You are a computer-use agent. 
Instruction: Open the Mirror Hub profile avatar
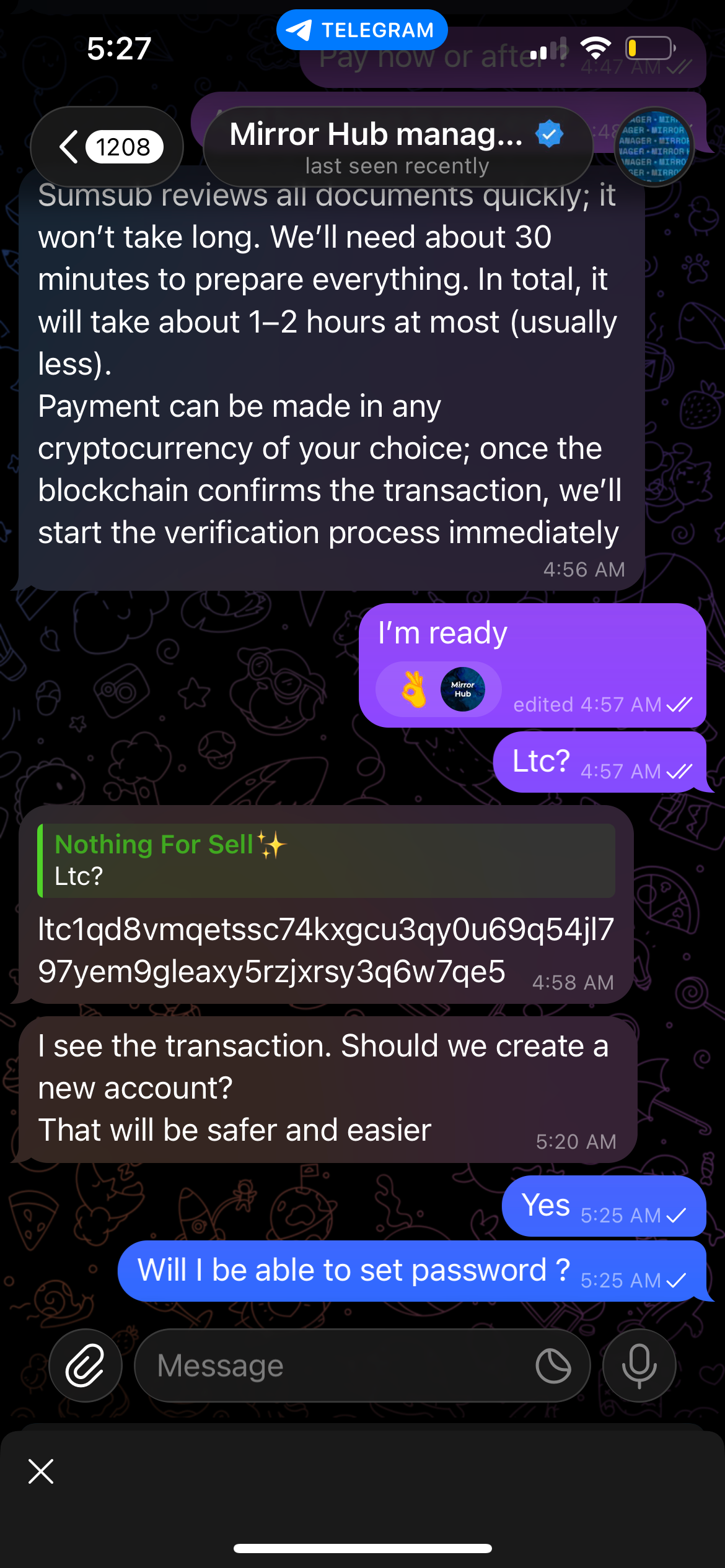654,147
